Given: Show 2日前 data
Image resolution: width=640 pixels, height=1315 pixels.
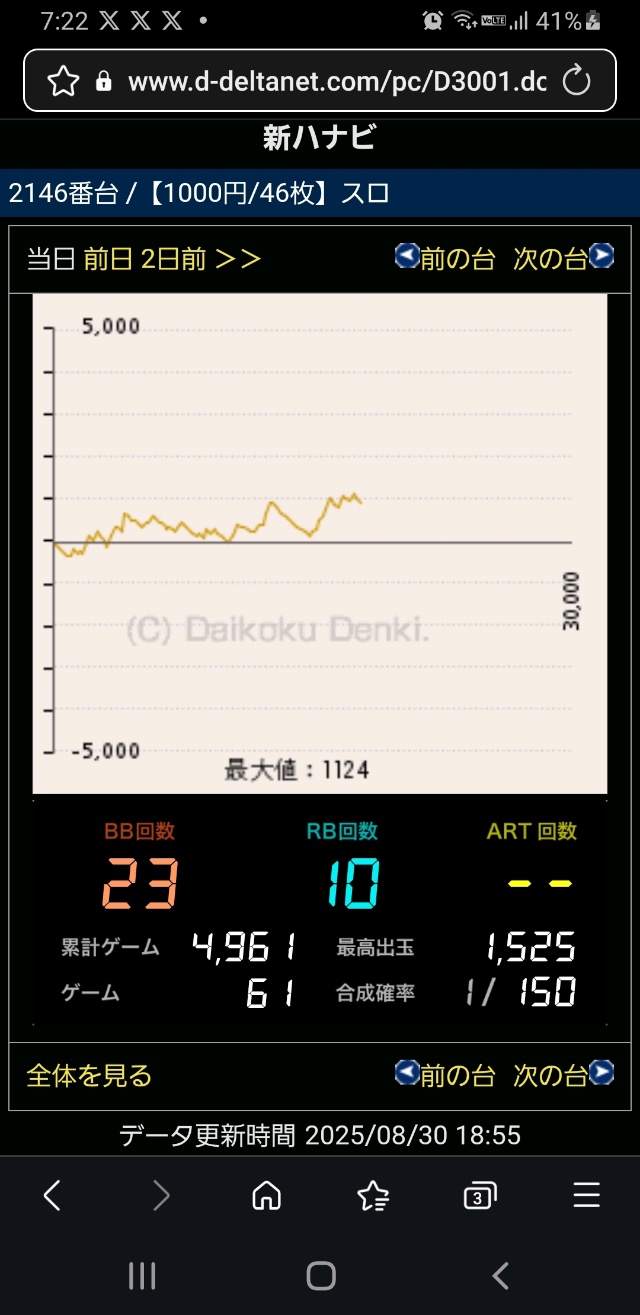Looking at the screenshot, I should coord(173,259).
